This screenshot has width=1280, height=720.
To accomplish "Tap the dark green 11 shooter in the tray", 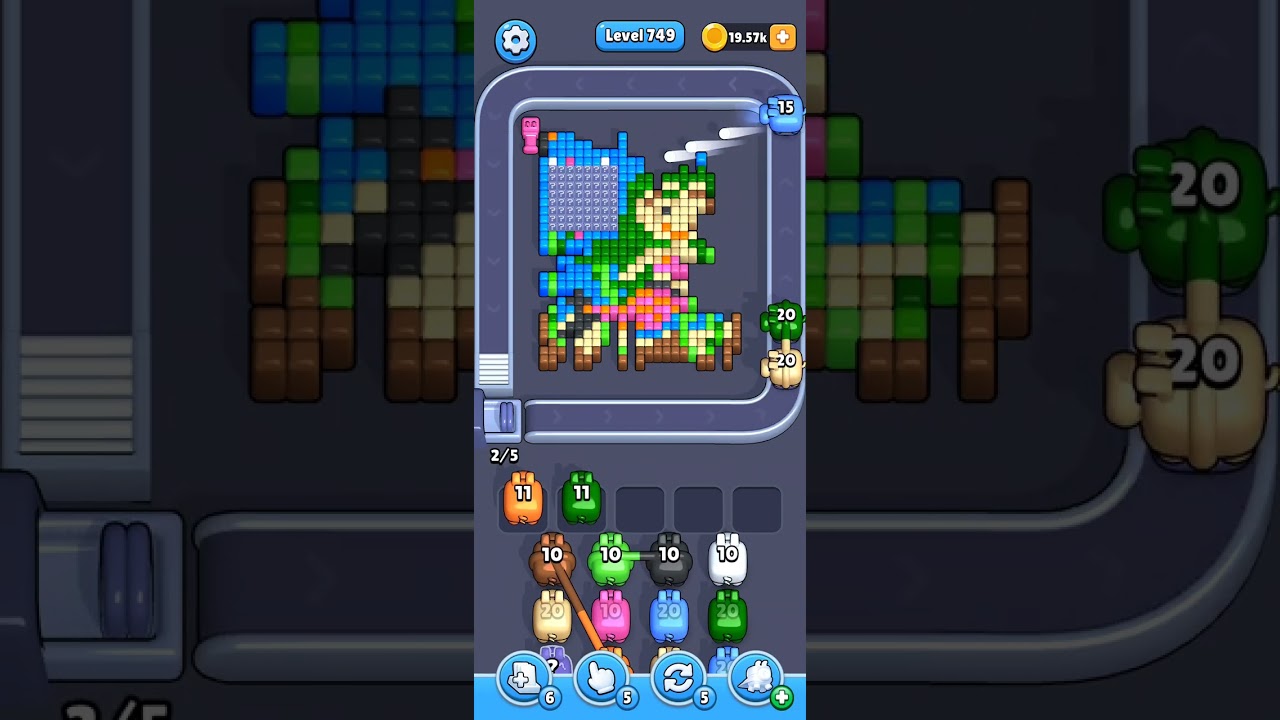I will coord(581,500).
